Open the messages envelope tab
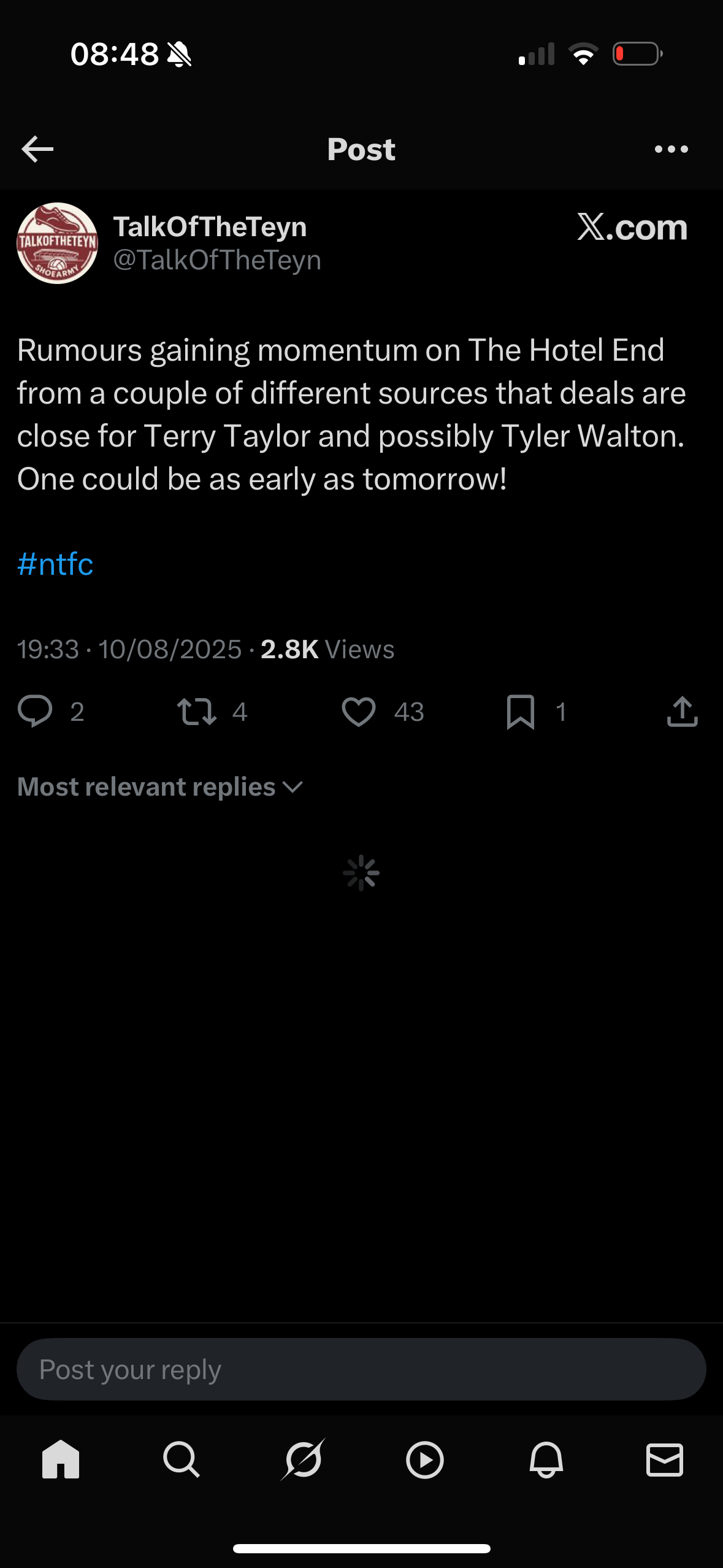 [665, 1459]
